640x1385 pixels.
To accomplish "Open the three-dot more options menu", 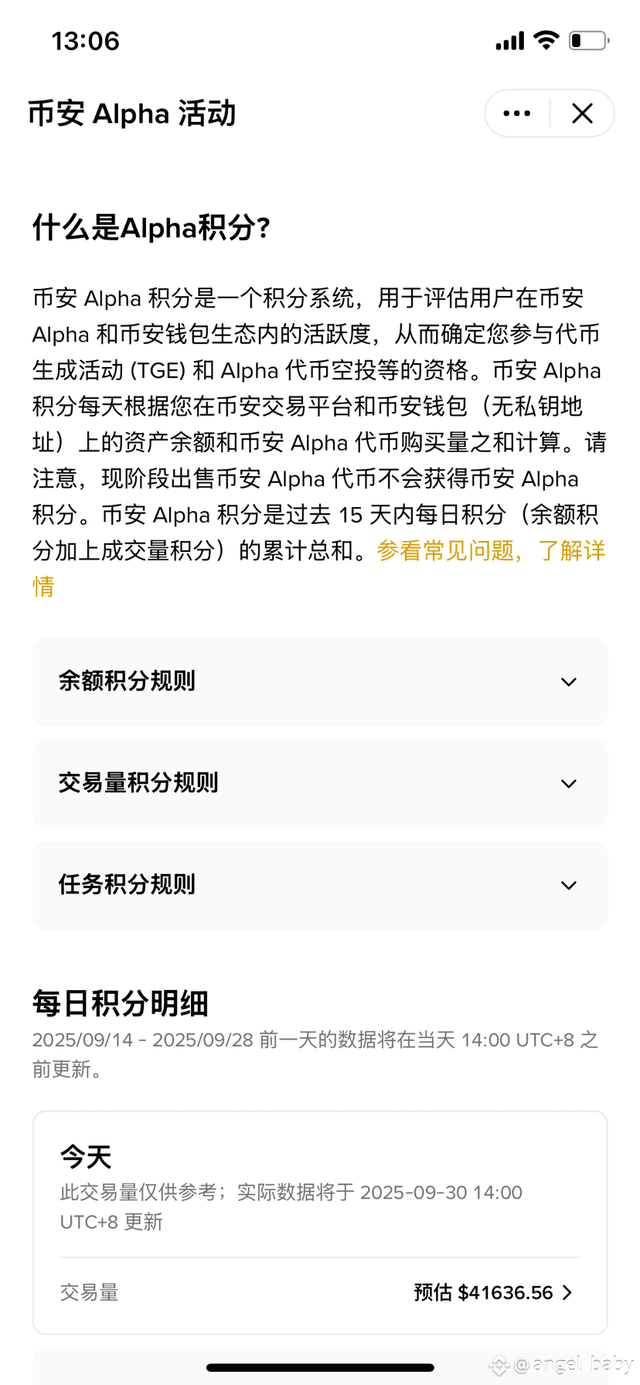I will (x=517, y=114).
